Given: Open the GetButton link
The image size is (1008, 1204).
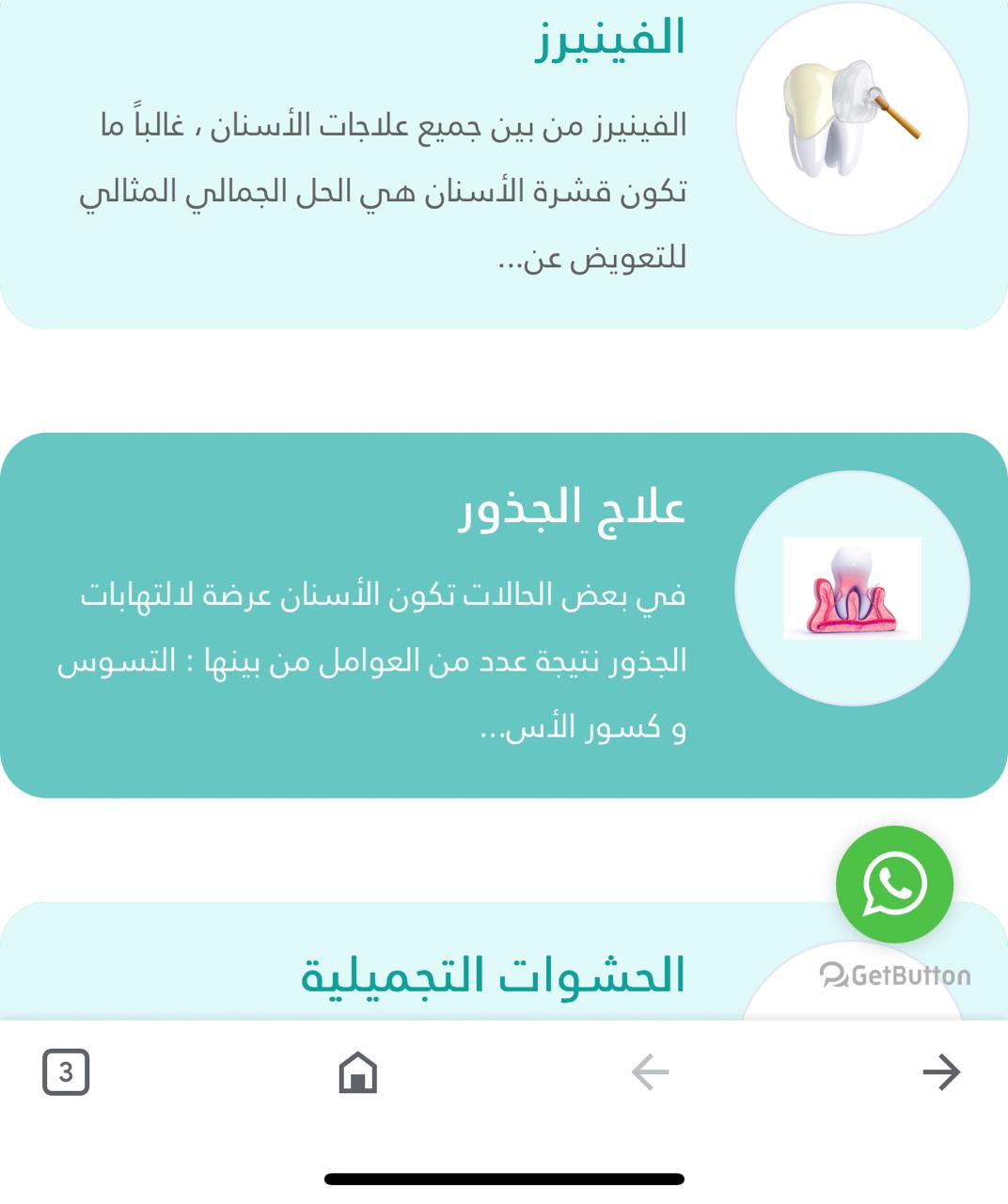Looking at the screenshot, I should 895,975.
